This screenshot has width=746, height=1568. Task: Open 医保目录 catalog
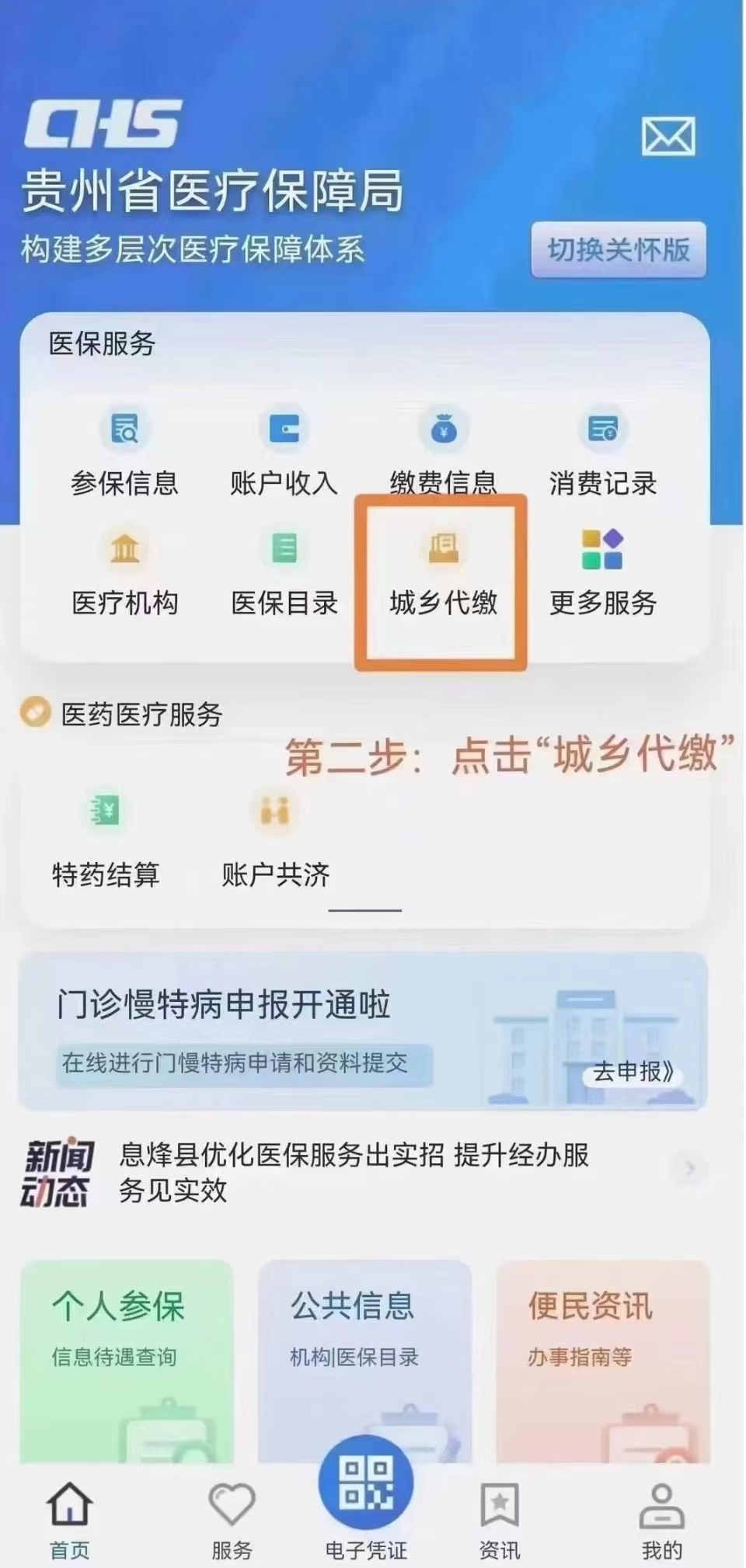coord(284,572)
